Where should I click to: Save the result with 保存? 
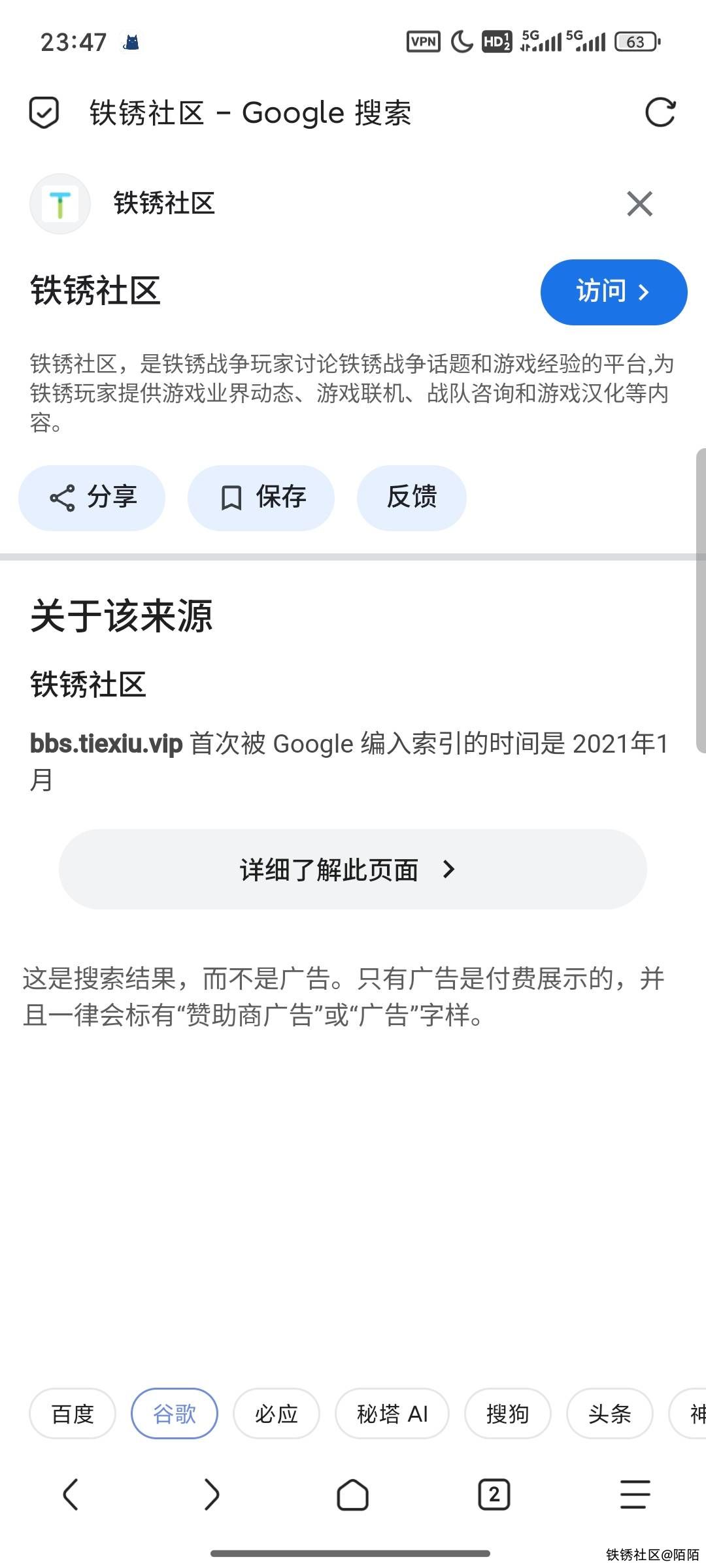(x=261, y=498)
